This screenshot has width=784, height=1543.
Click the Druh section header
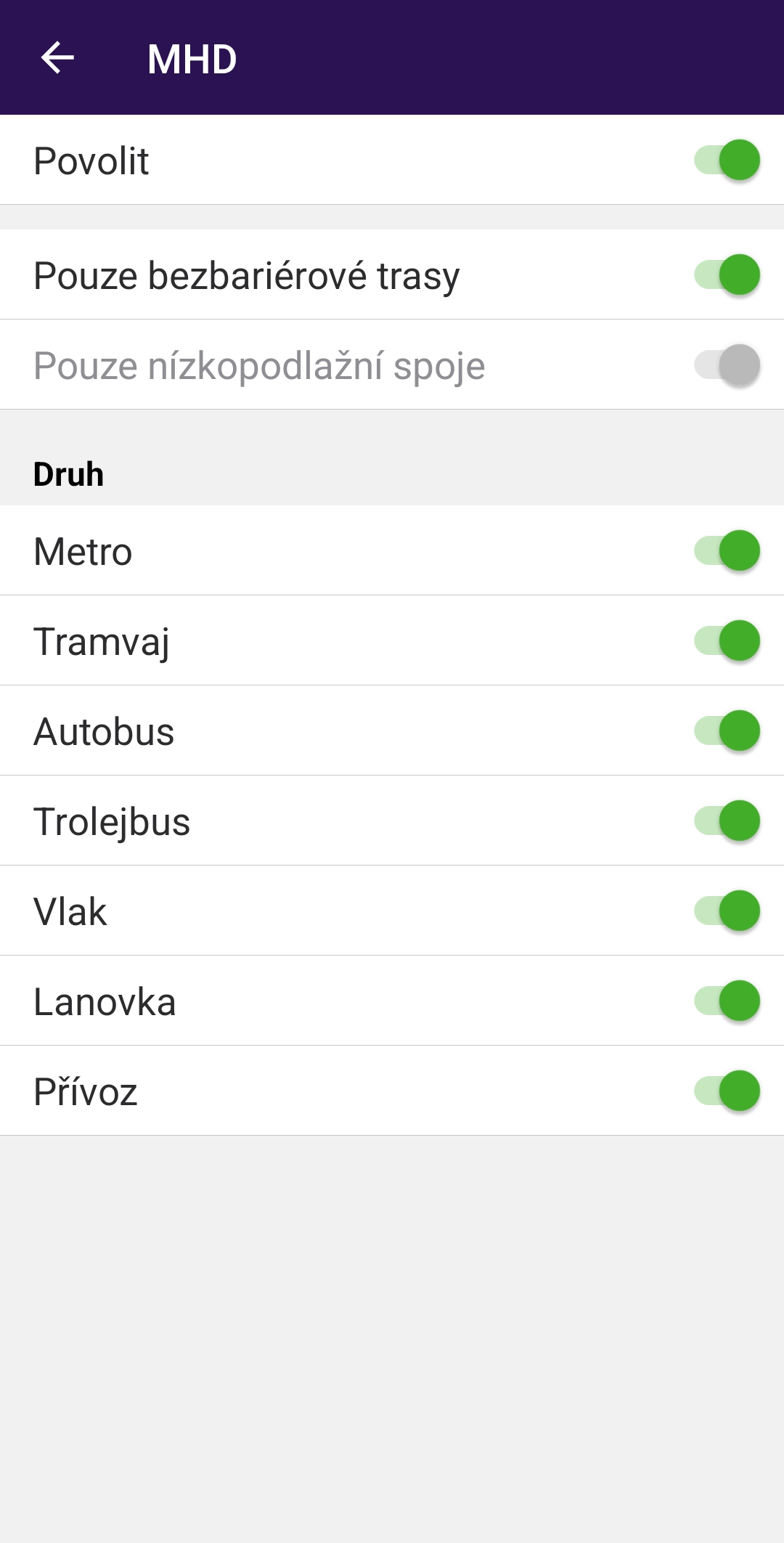tap(69, 473)
